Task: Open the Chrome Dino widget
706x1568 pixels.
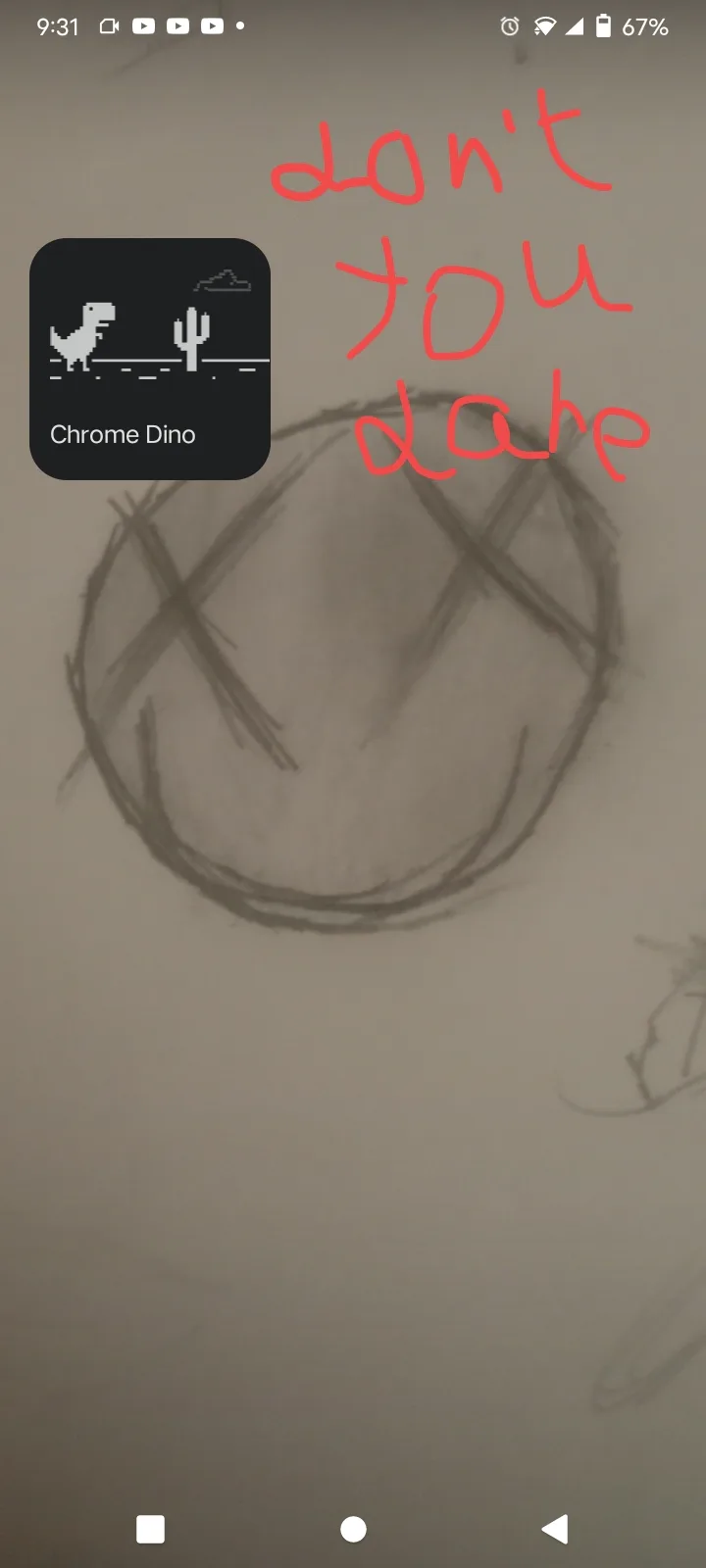Action: click(150, 359)
